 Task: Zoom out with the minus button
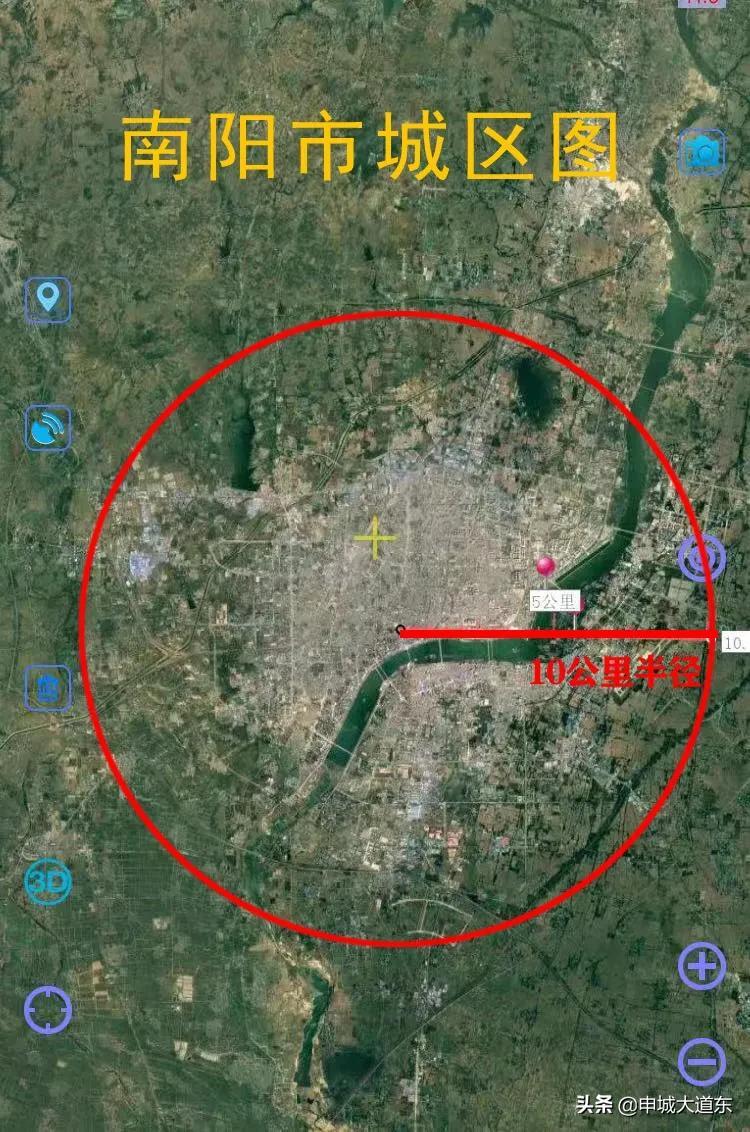(x=702, y=1061)
